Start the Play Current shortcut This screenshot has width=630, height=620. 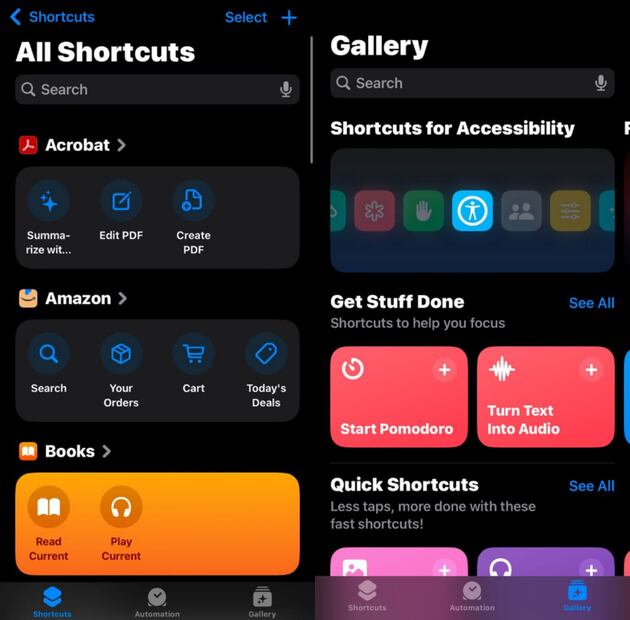coord(121,520)
